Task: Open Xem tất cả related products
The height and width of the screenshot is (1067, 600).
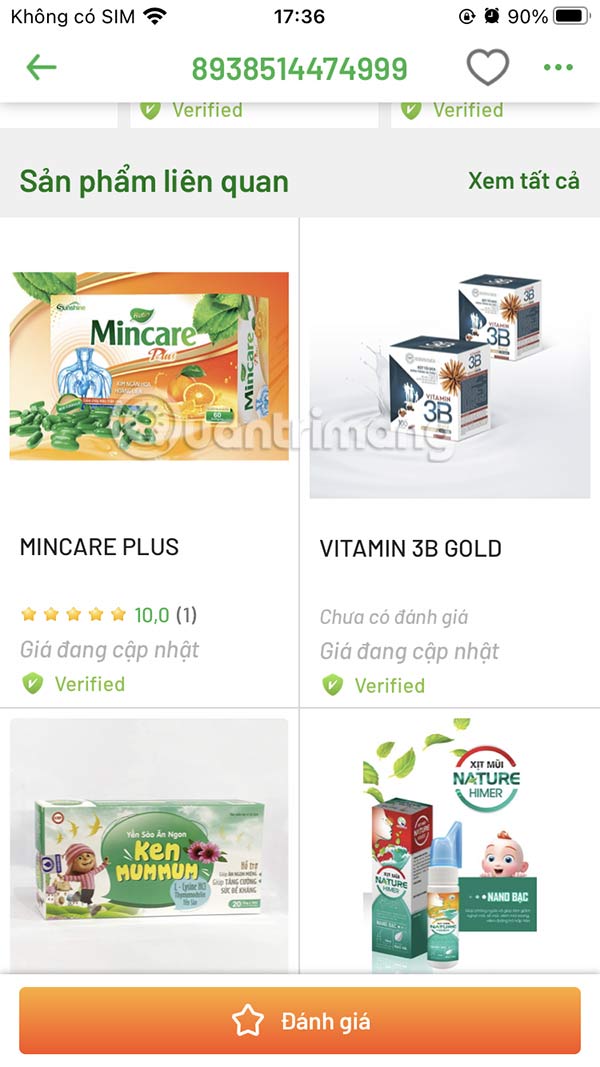Action: tap(523, 181)
